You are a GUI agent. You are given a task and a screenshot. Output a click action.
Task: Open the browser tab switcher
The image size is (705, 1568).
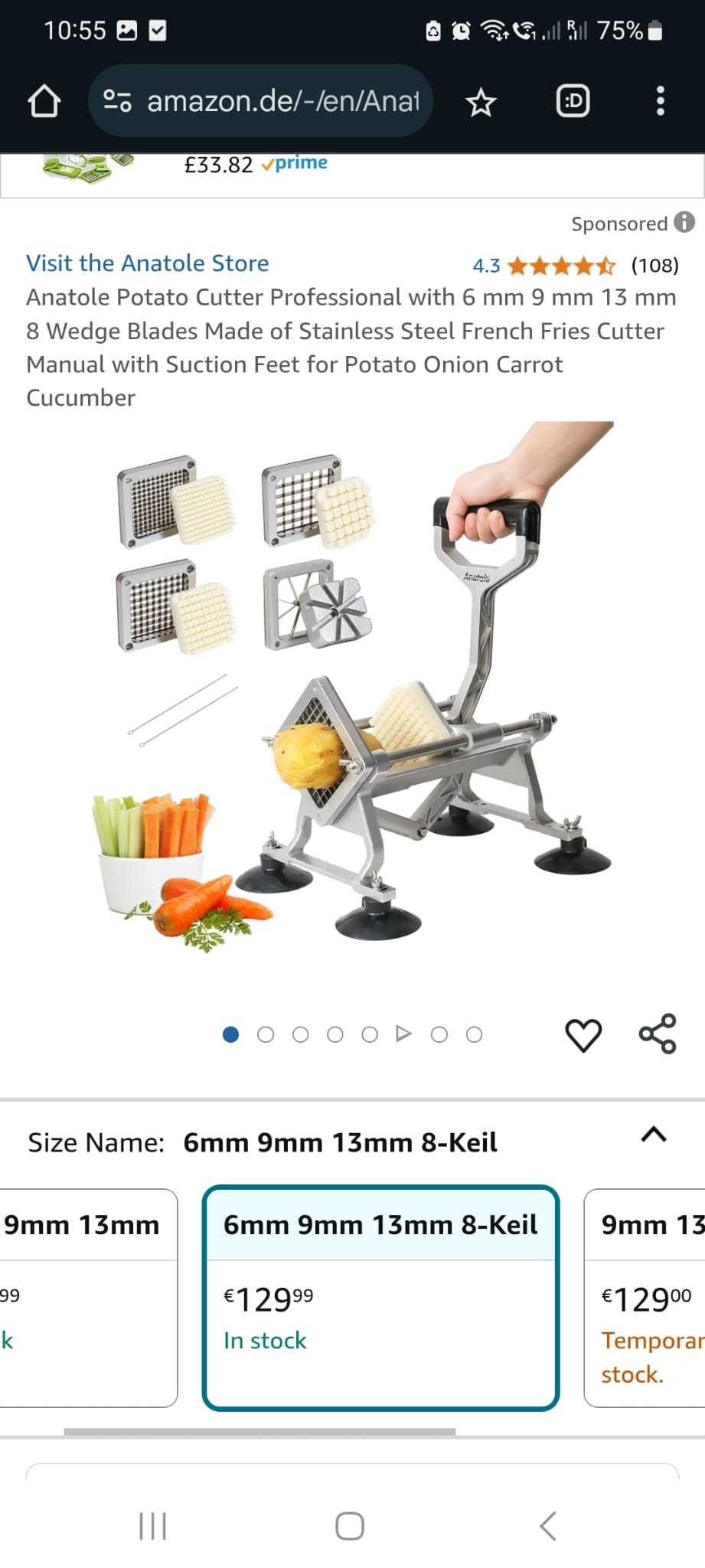click(573, 101)
